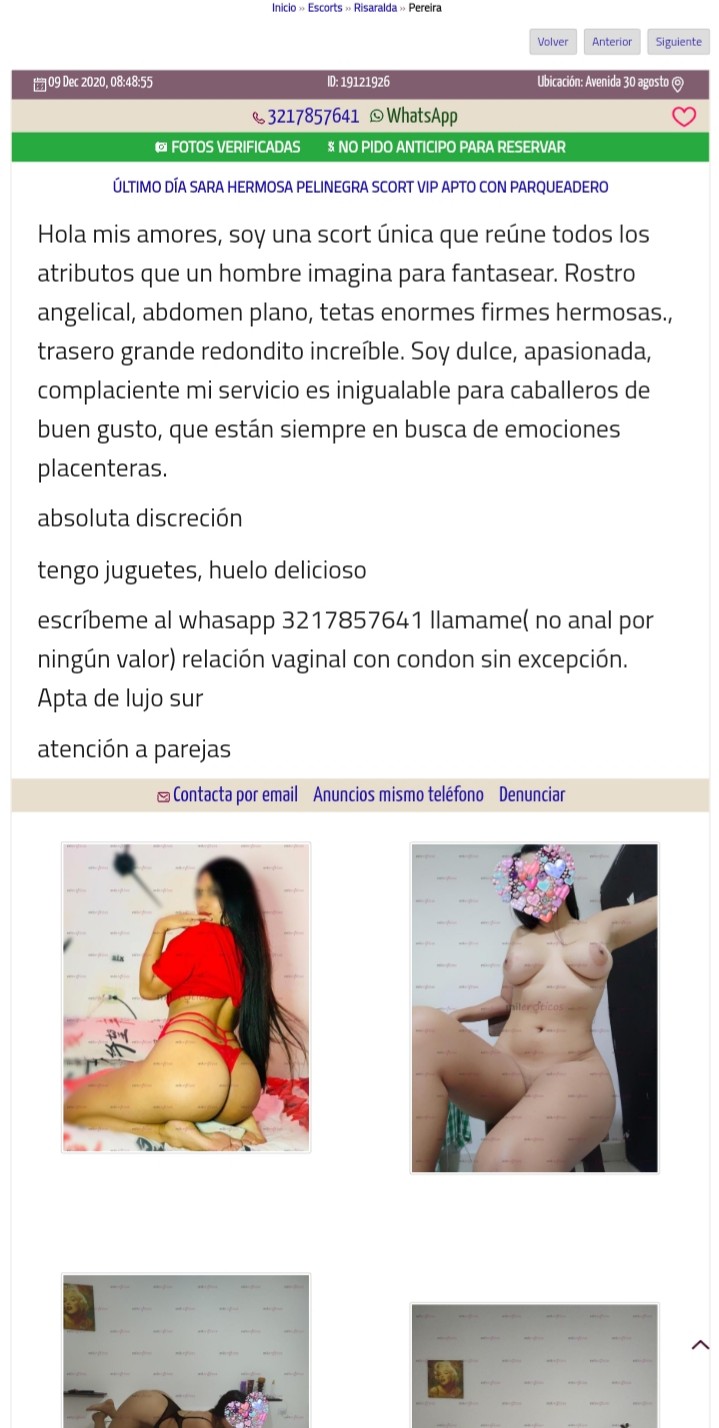Viewport: 719px width, 1428px height.
Task: Go to the Anterior listing
Action: [x=611, y=42]
